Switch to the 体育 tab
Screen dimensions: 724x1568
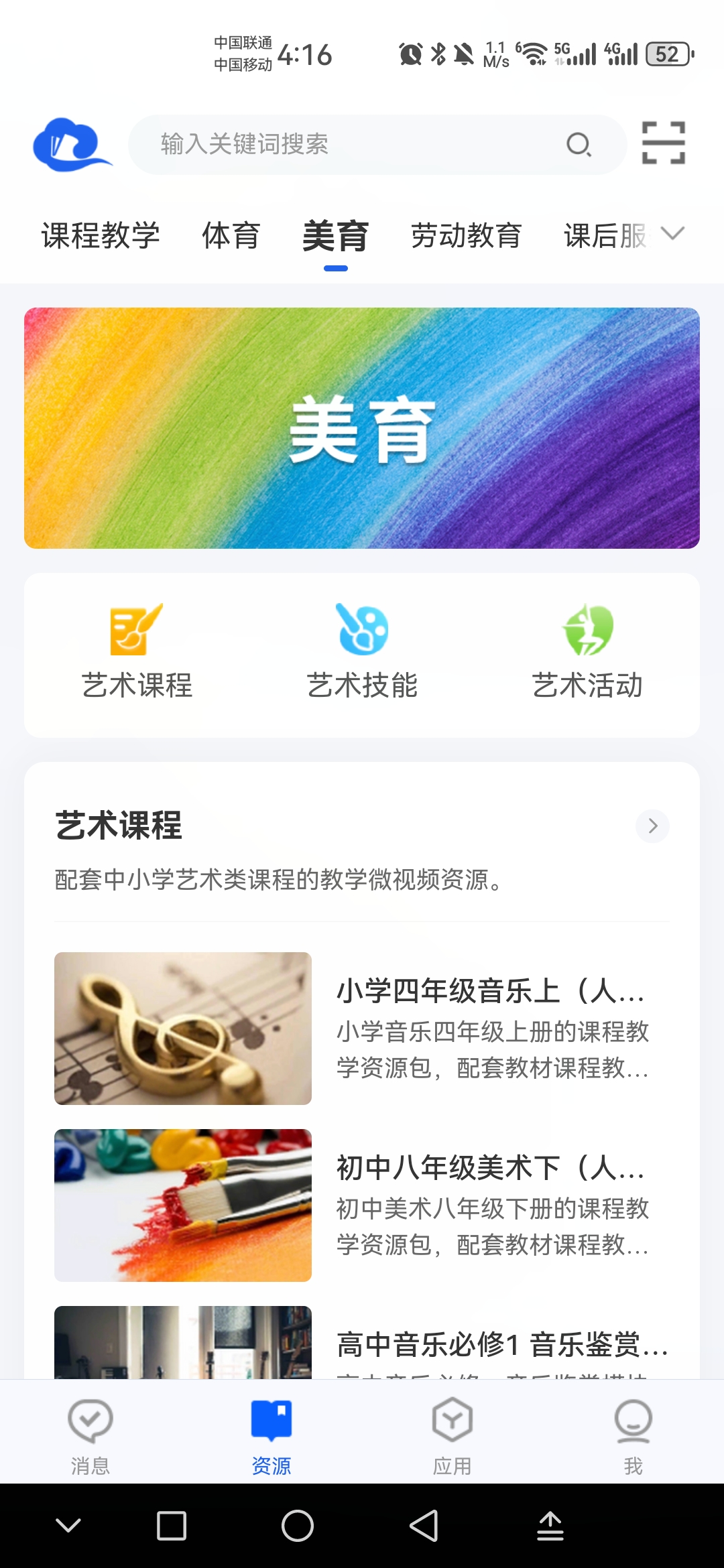[231, 236]
